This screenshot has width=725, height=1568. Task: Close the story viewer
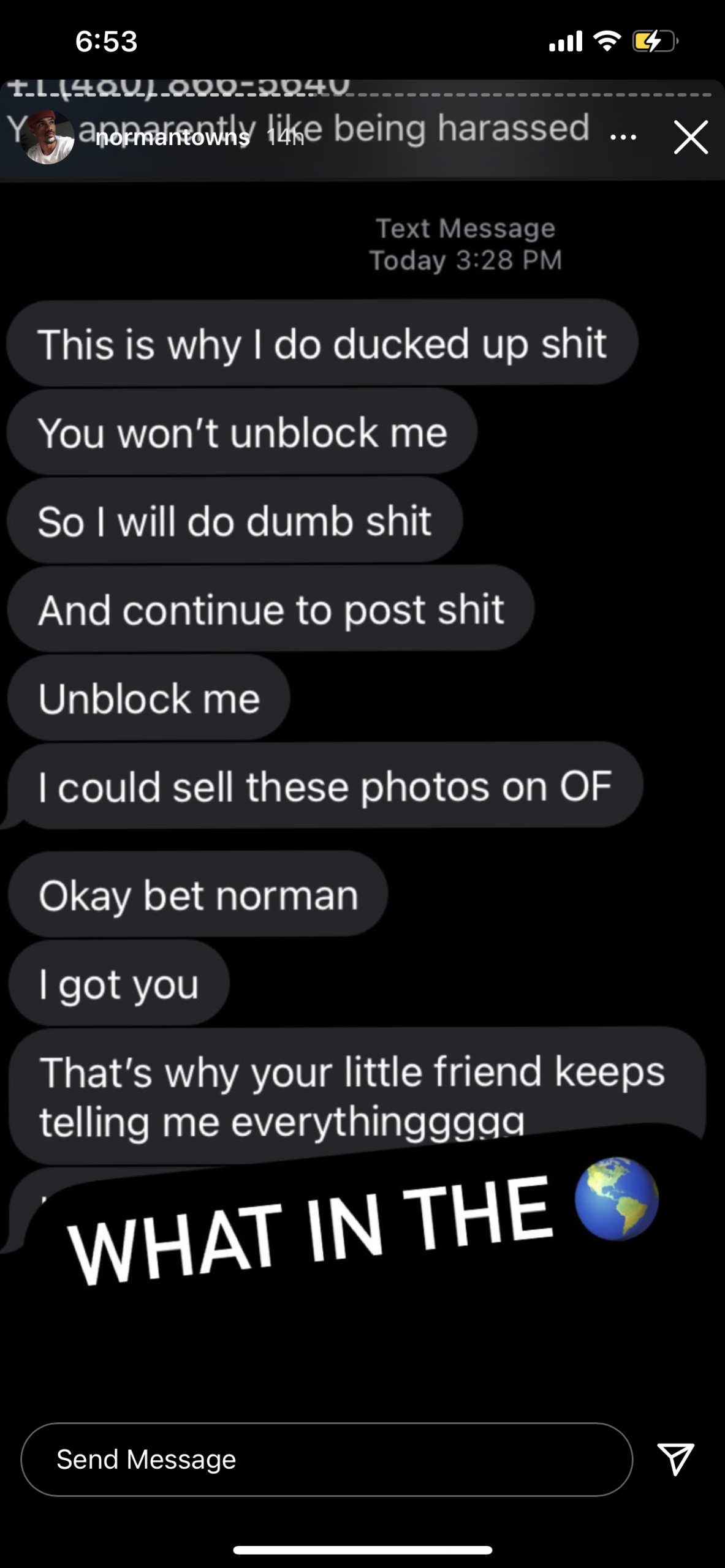click(691, 137)
